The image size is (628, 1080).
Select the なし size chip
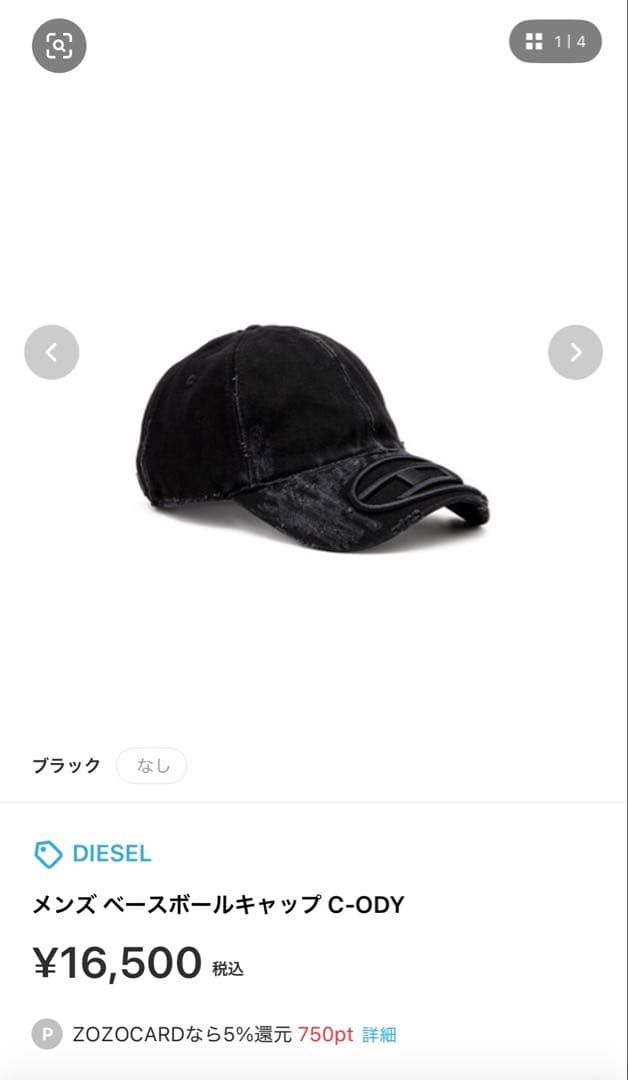152,766
